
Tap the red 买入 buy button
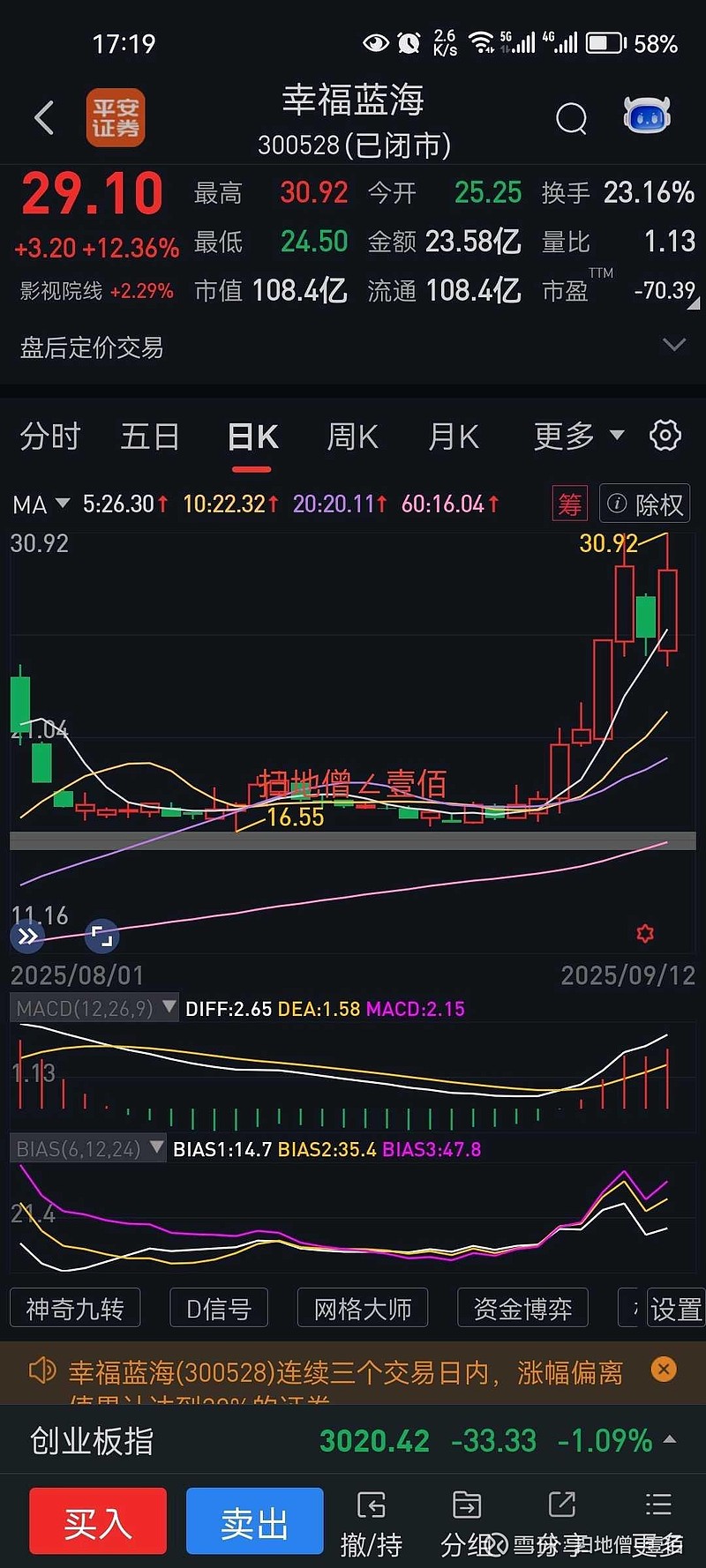point(98,1521)
